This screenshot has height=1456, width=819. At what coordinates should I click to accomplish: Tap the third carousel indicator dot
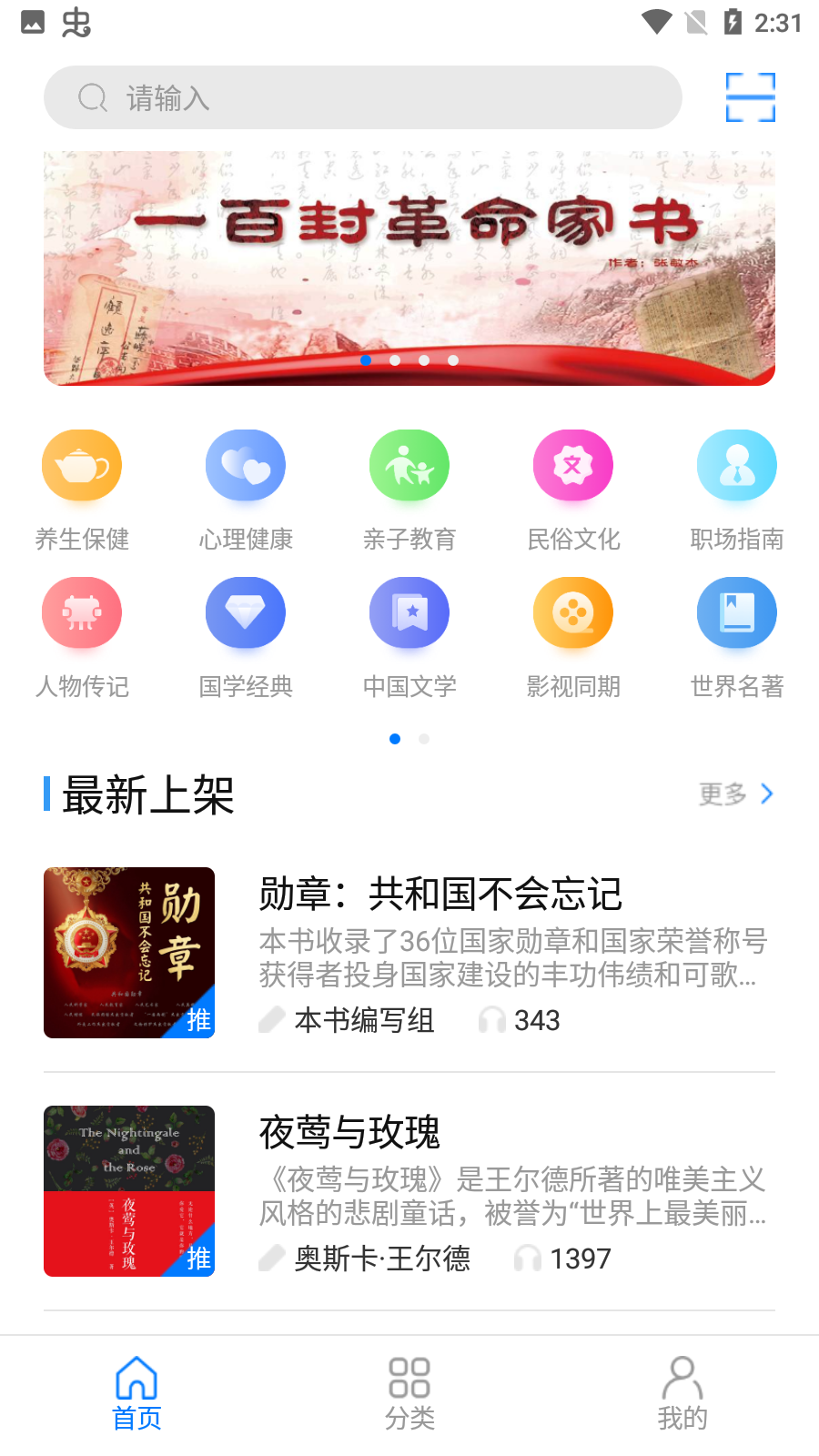click(x=424, y=360)
